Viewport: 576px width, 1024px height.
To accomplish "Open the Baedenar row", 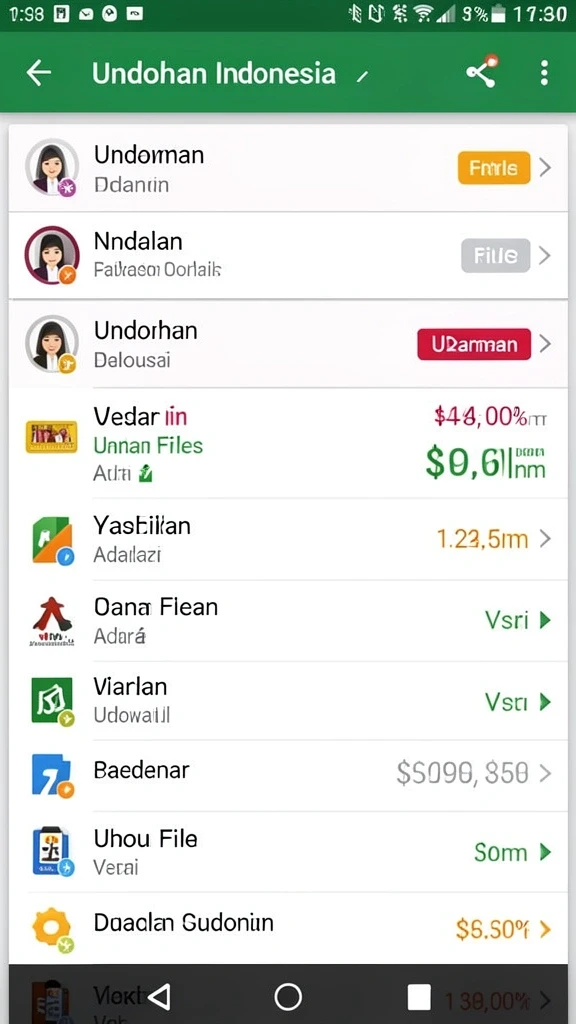I will [288, 775].
